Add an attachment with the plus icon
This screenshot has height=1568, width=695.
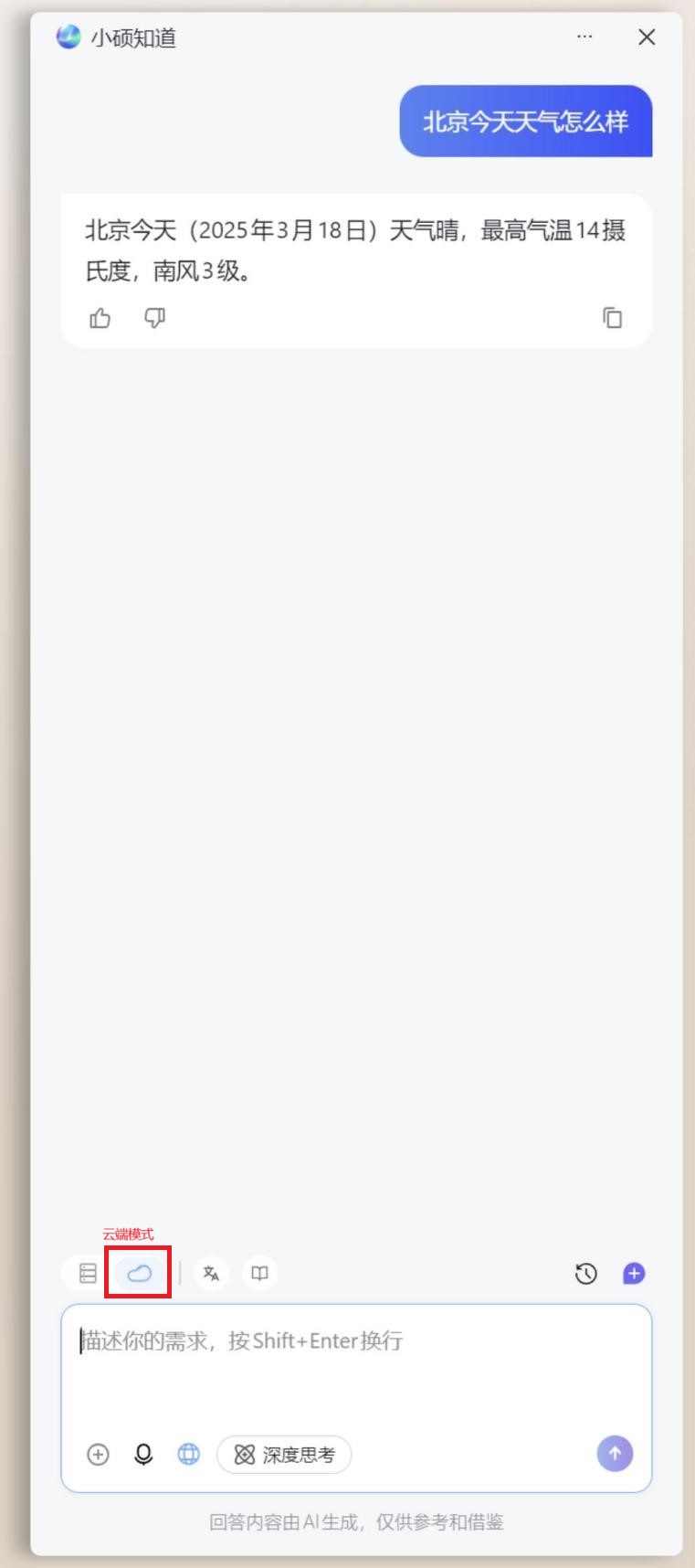coord(98,1454)
